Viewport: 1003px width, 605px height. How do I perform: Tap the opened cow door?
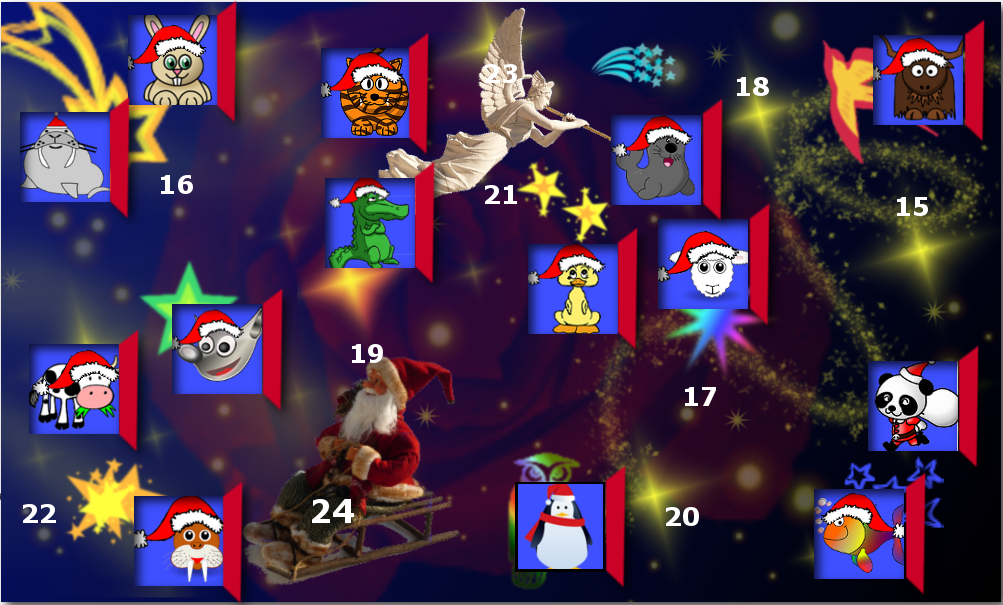pyautogui.click(x=74, y=389)
